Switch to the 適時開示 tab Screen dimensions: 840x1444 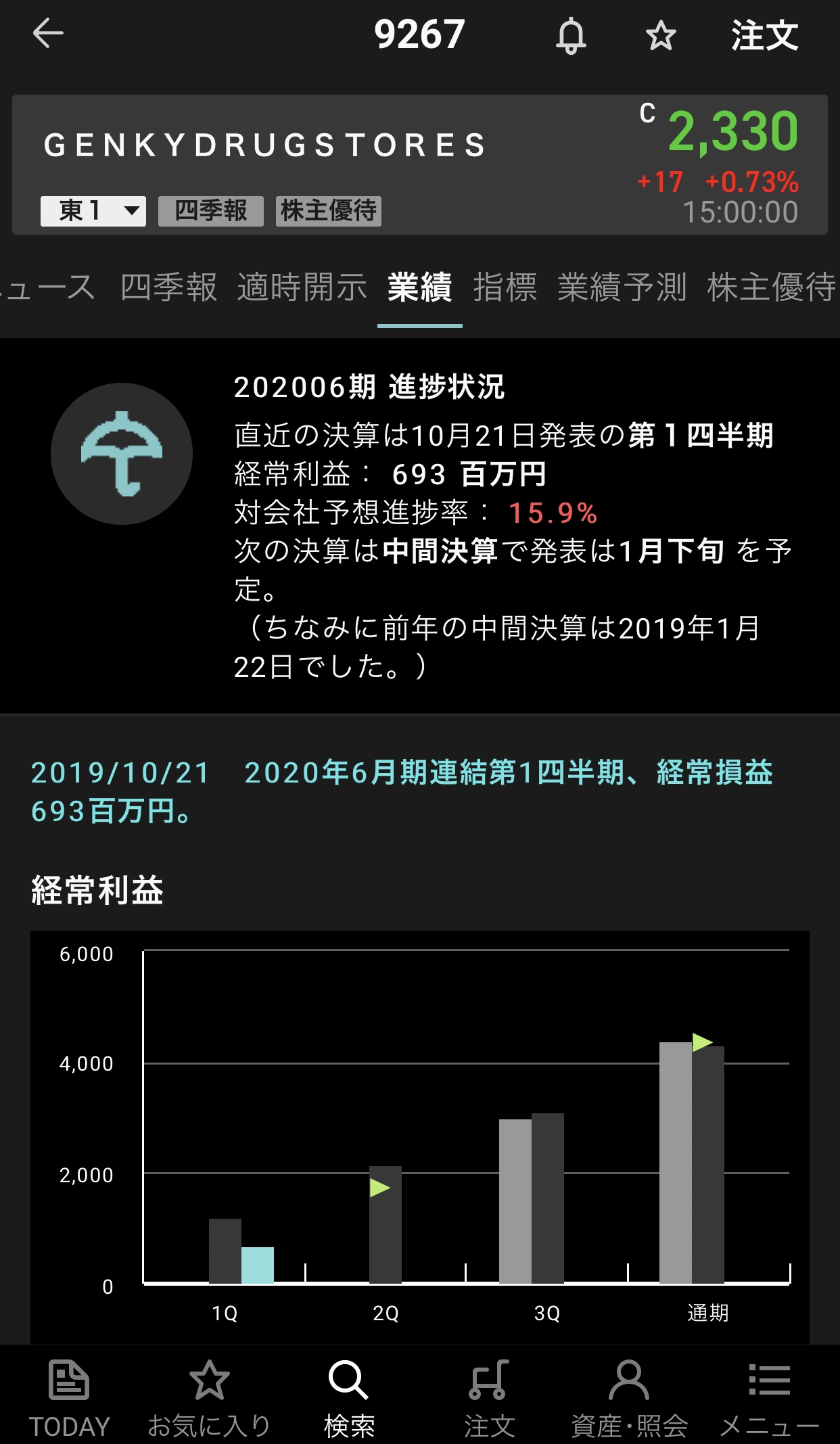click(x=302, y=287)
